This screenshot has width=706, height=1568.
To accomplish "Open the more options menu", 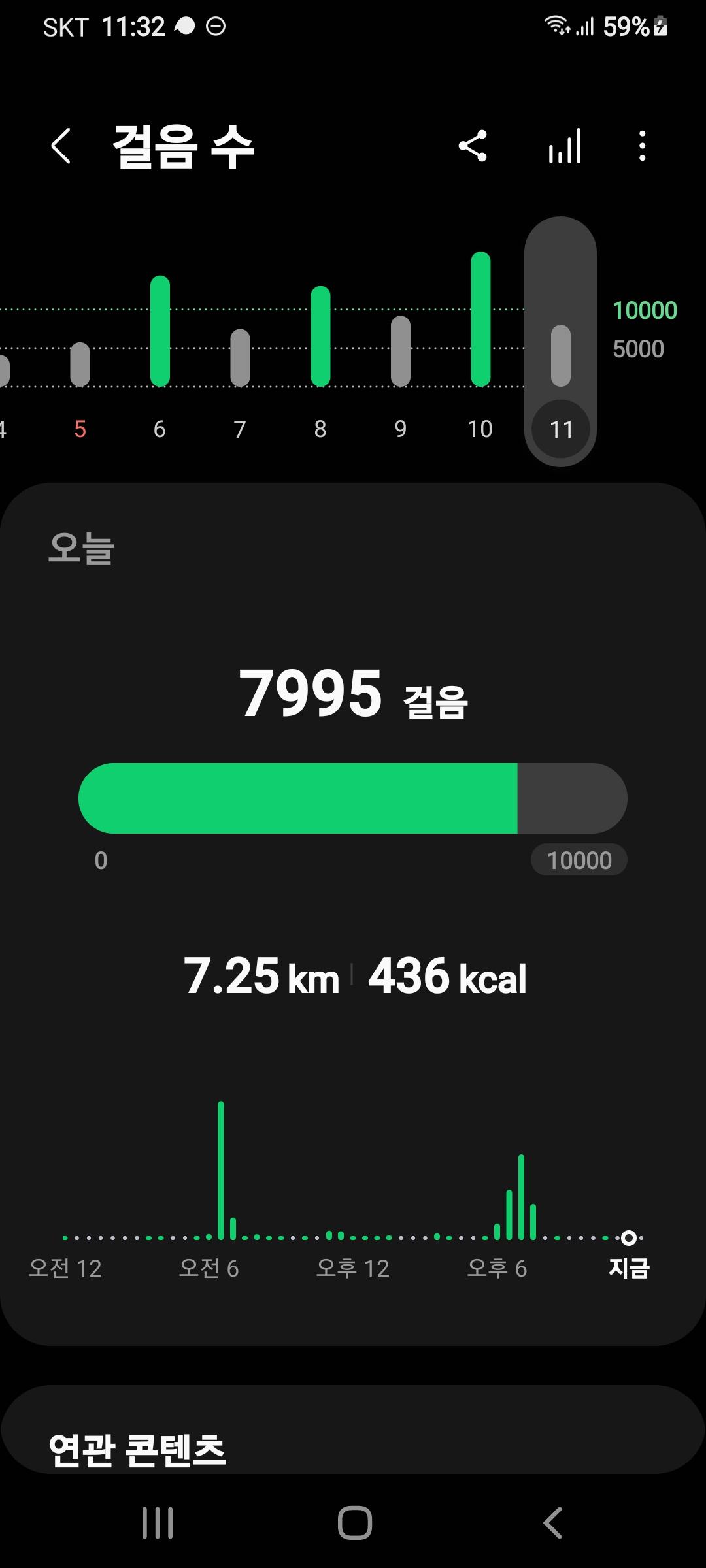I will (643, 146).
